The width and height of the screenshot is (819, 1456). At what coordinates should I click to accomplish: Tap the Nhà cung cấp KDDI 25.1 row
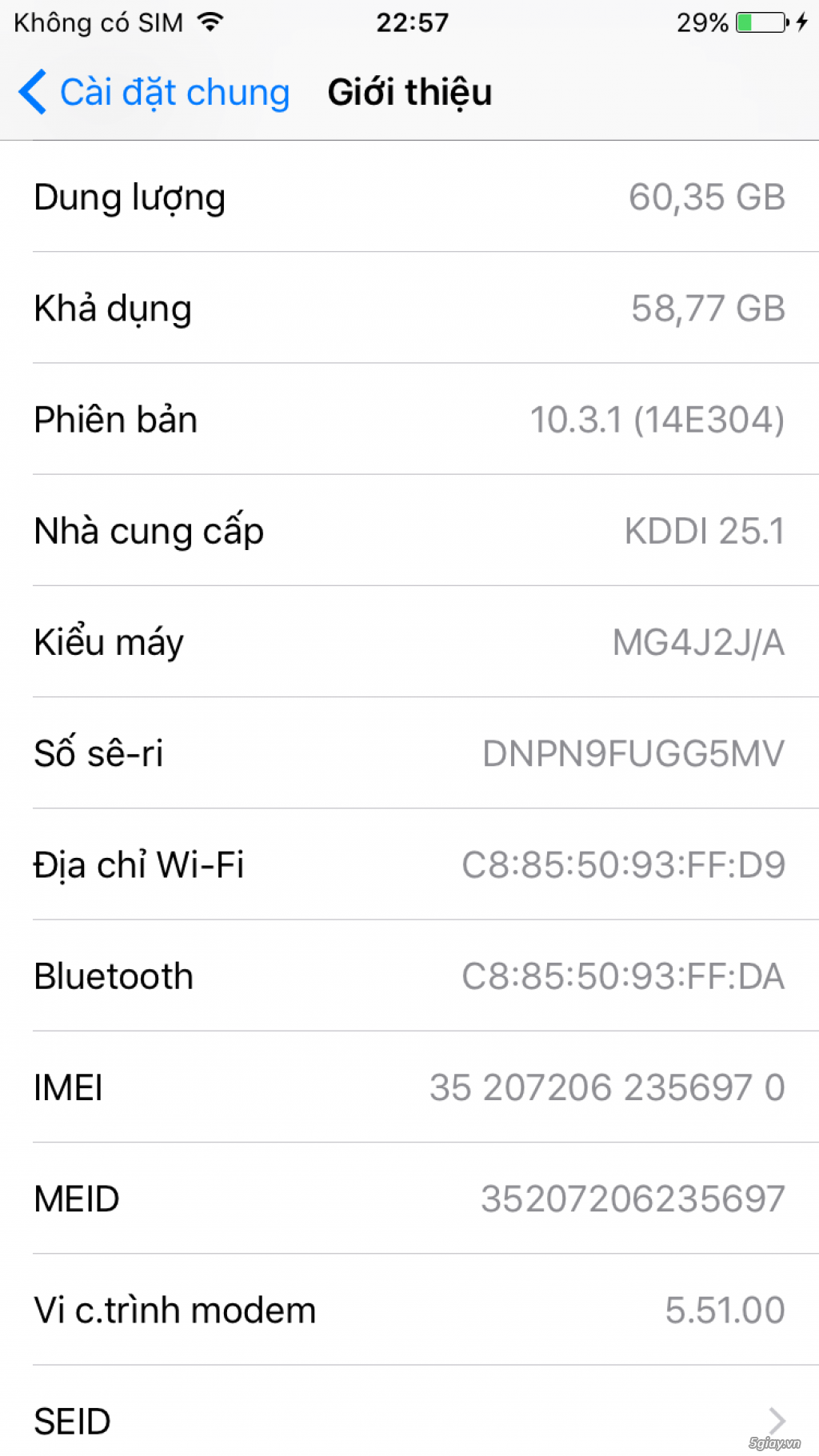409,529
